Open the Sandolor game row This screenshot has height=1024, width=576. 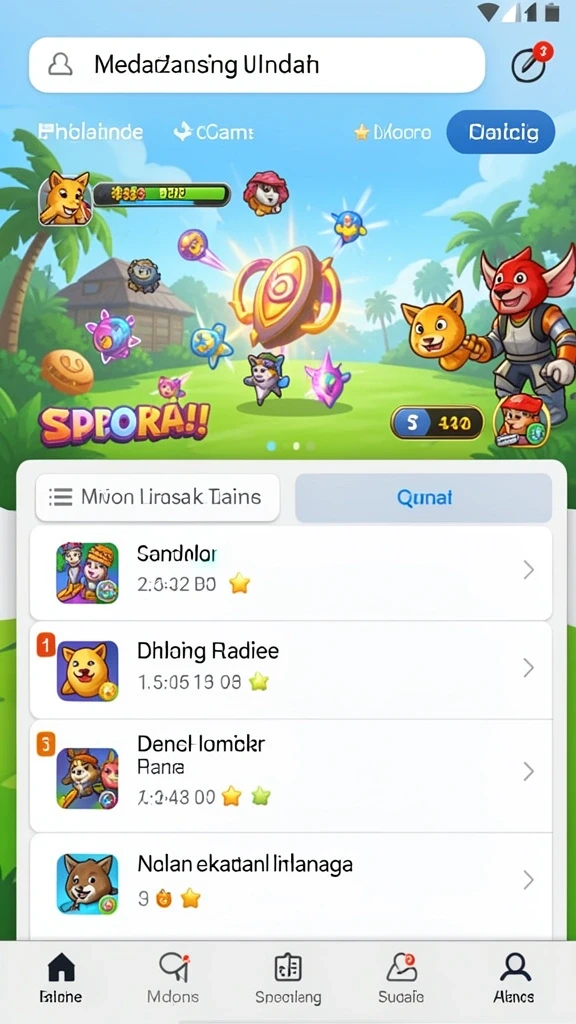click(291, 572)
